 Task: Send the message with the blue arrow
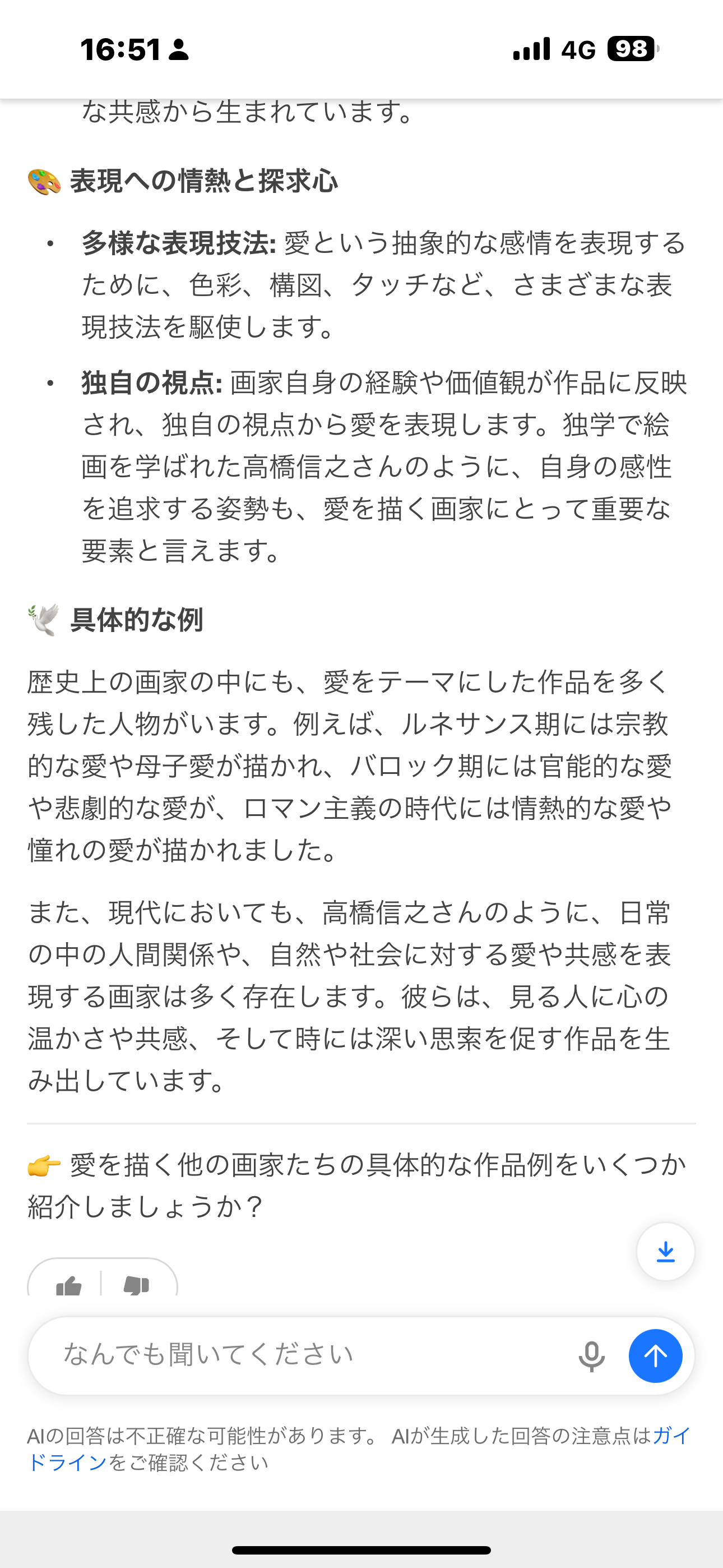[655, 1355]
